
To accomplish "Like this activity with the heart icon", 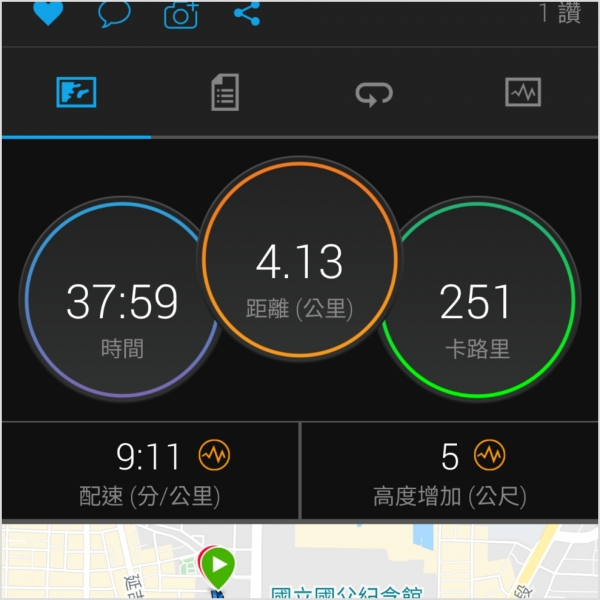I will coord(46,14).
